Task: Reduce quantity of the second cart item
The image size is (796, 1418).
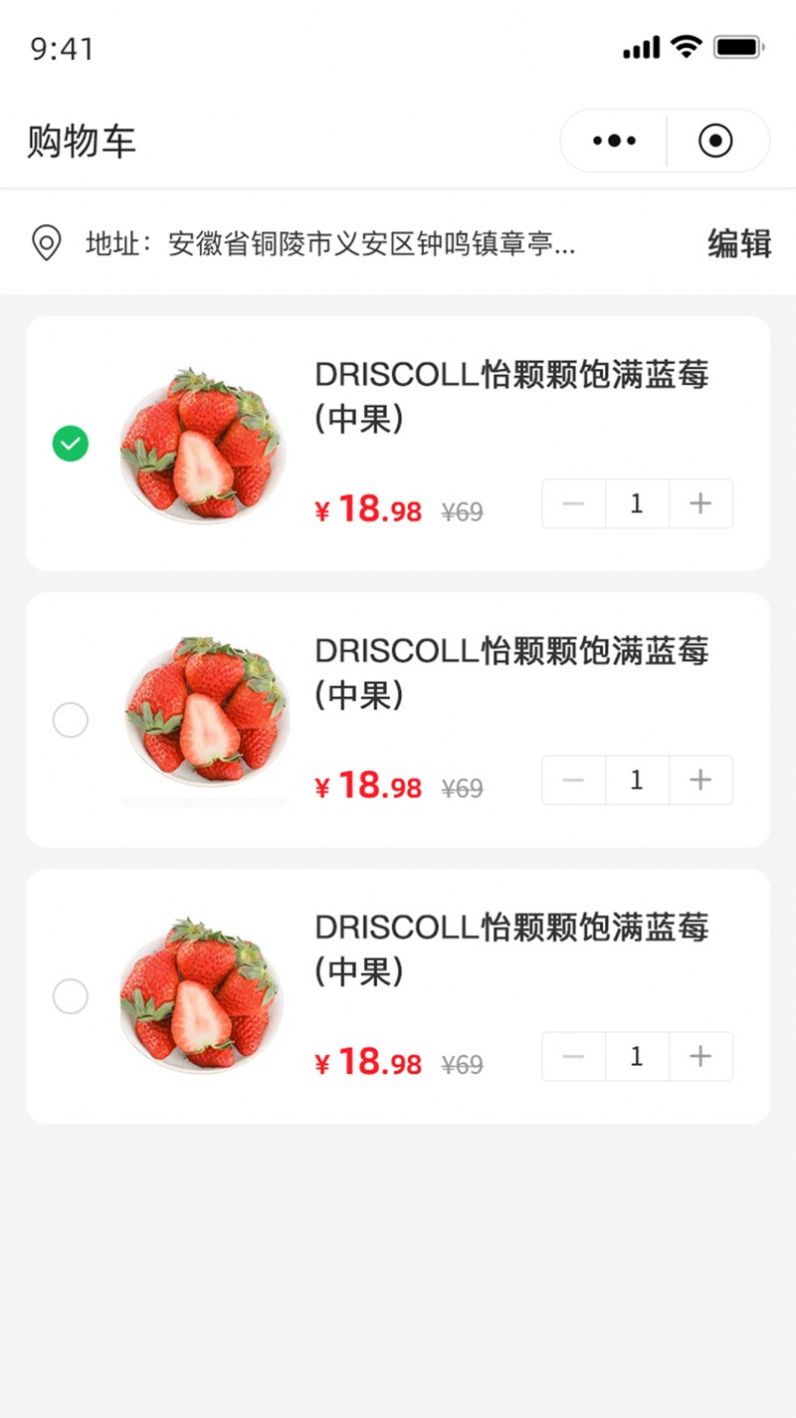Action: click(x=573, y=780)
